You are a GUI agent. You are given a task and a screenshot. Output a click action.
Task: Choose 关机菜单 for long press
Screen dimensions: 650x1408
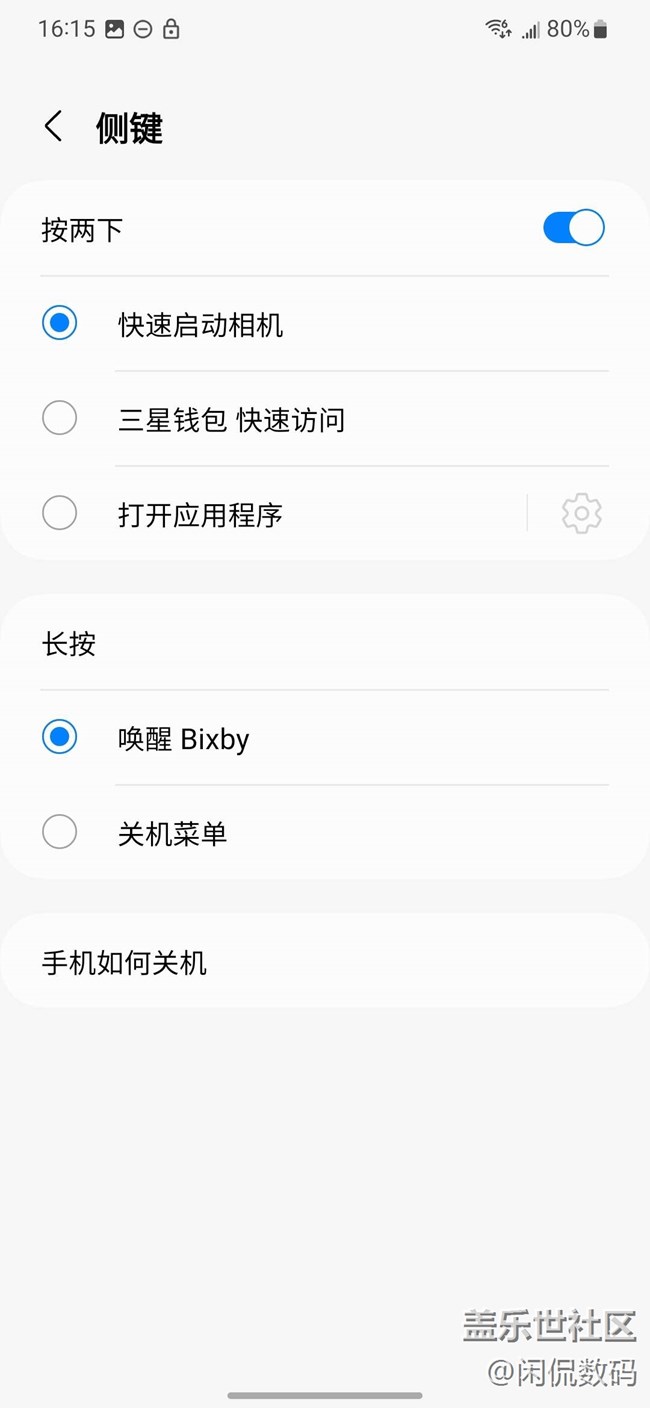60,832
